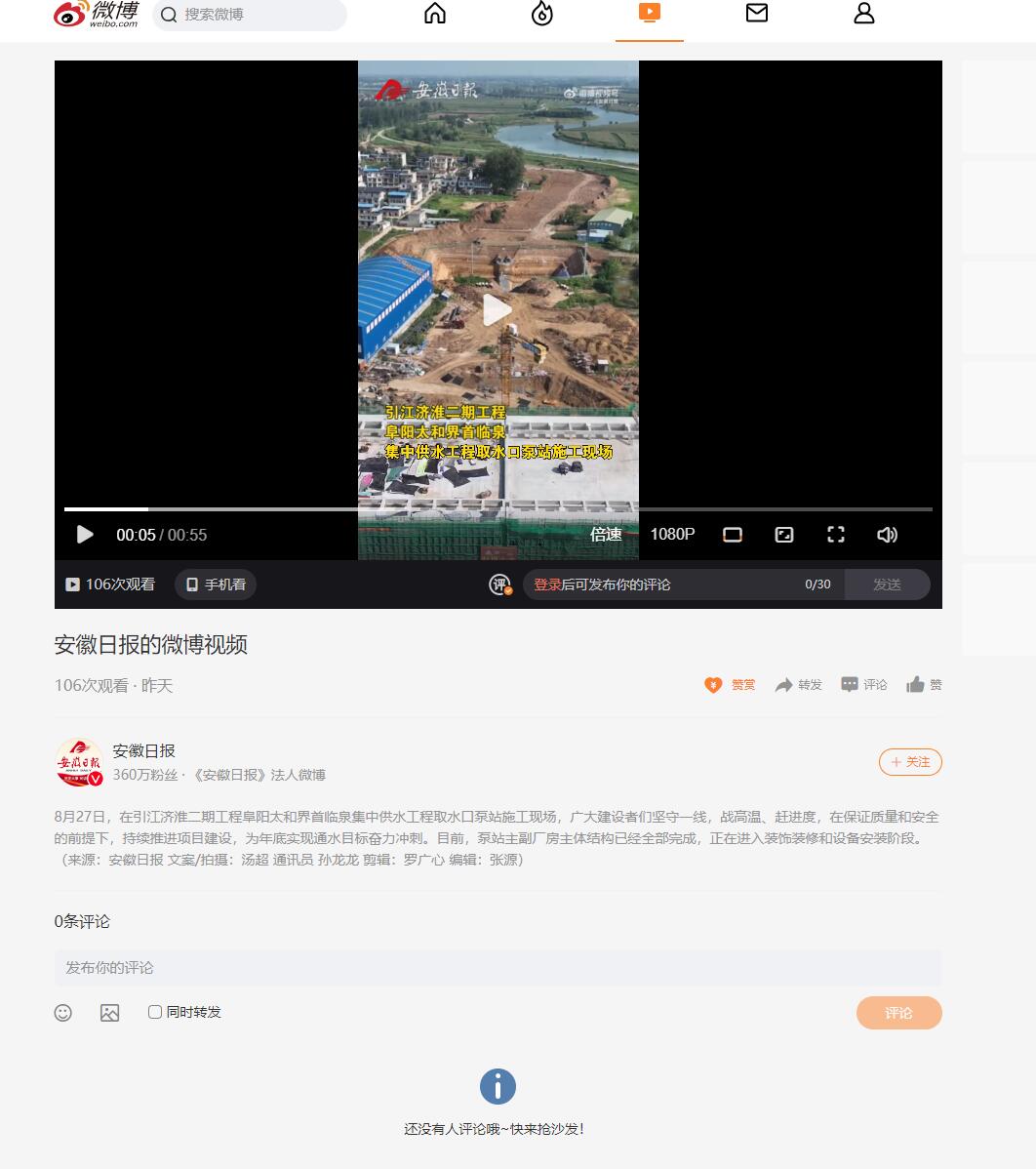Tap 手机看 to watch on phone

216,584
